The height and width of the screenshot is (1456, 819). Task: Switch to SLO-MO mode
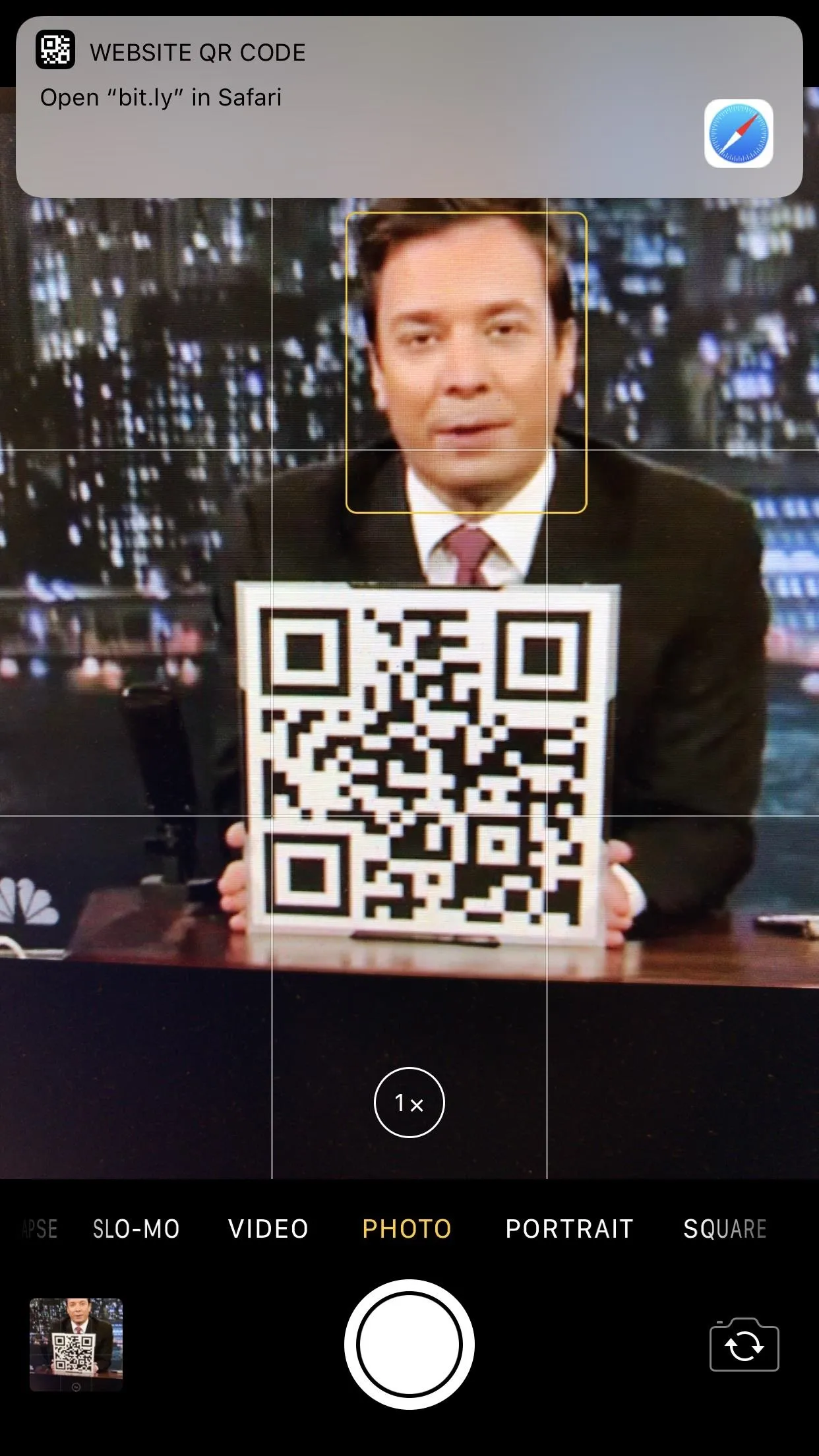[136, 1229]
